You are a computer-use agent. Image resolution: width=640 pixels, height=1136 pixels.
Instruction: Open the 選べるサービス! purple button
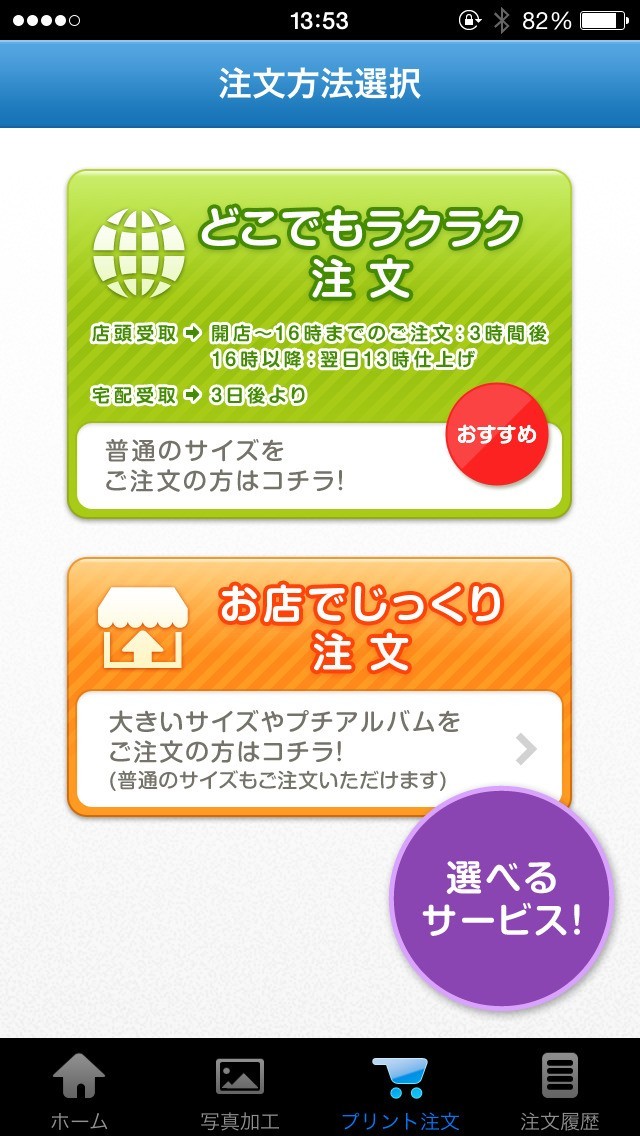click(x=500, y=898)
